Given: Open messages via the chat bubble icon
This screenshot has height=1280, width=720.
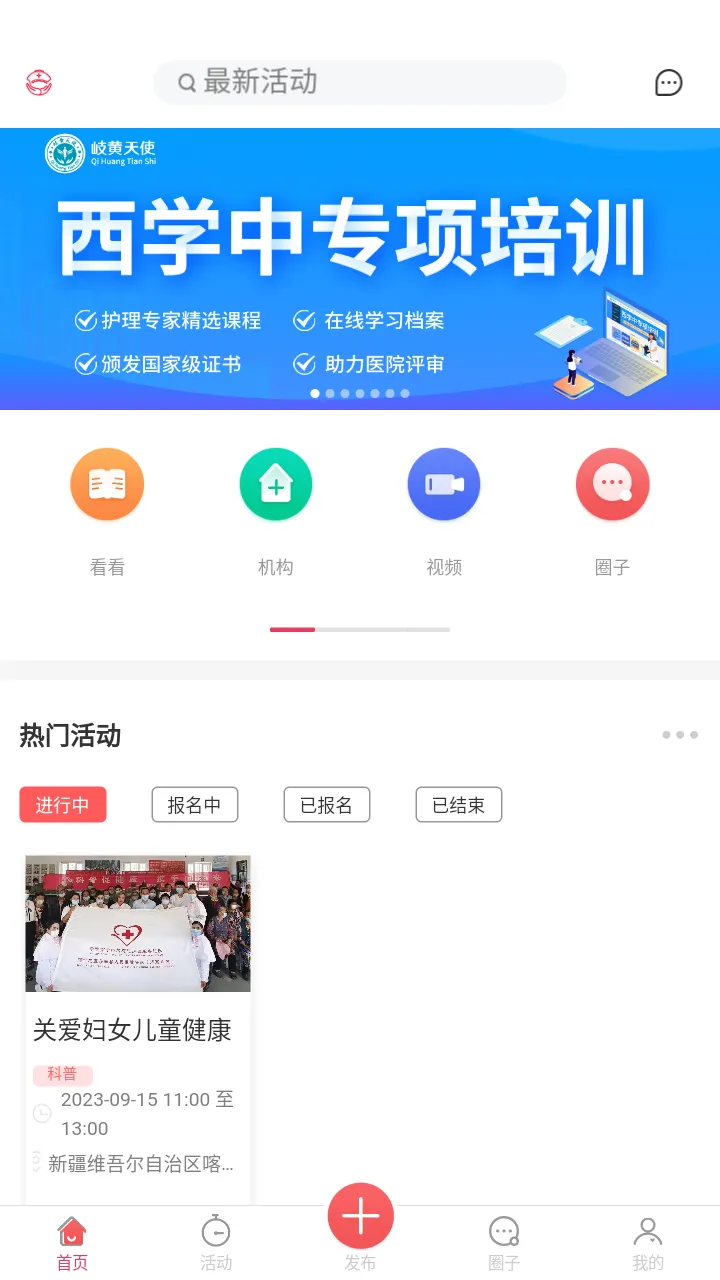Looking at the screenshot, I should tap(668, 83).
